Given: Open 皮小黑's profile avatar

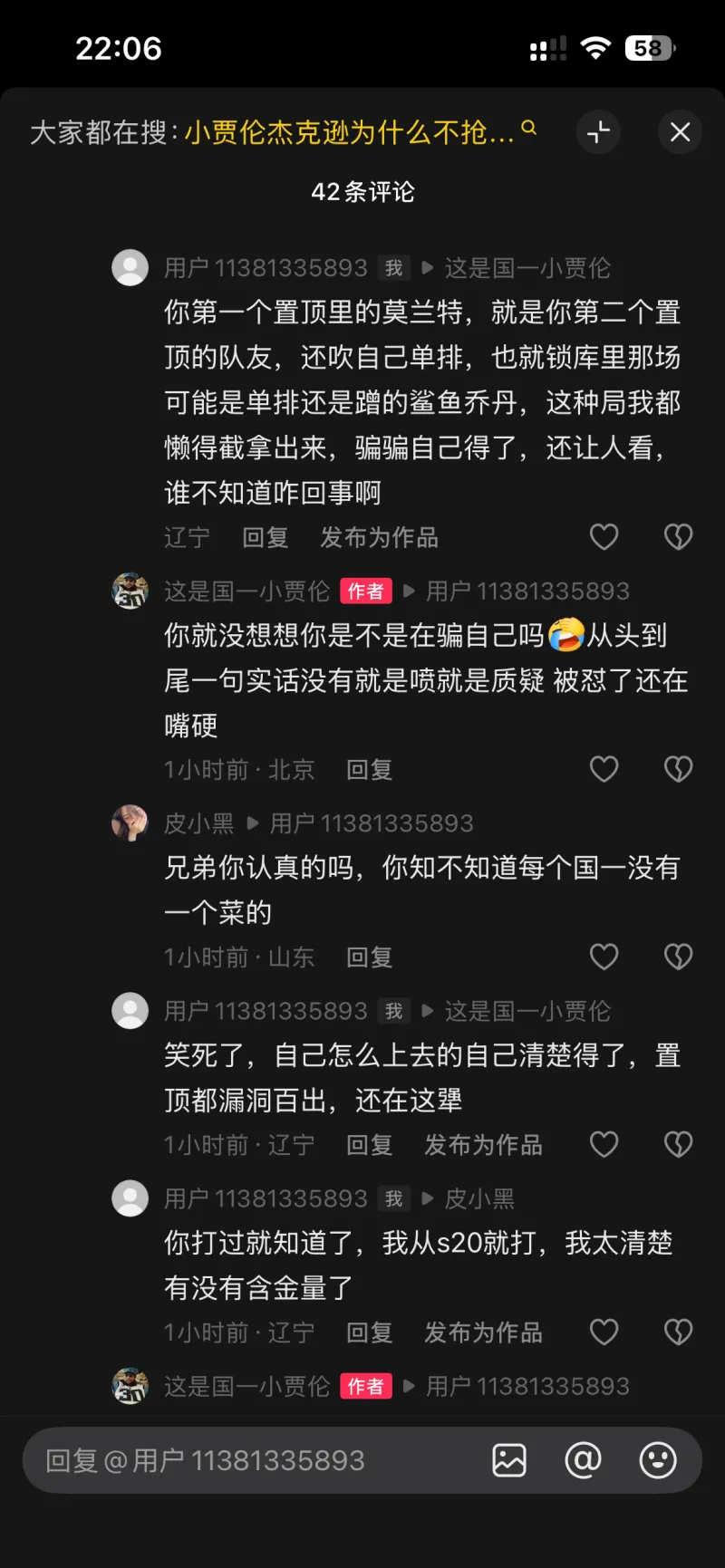Looking at the screenshot, I should pyautogui.click(x=130, y=822).
